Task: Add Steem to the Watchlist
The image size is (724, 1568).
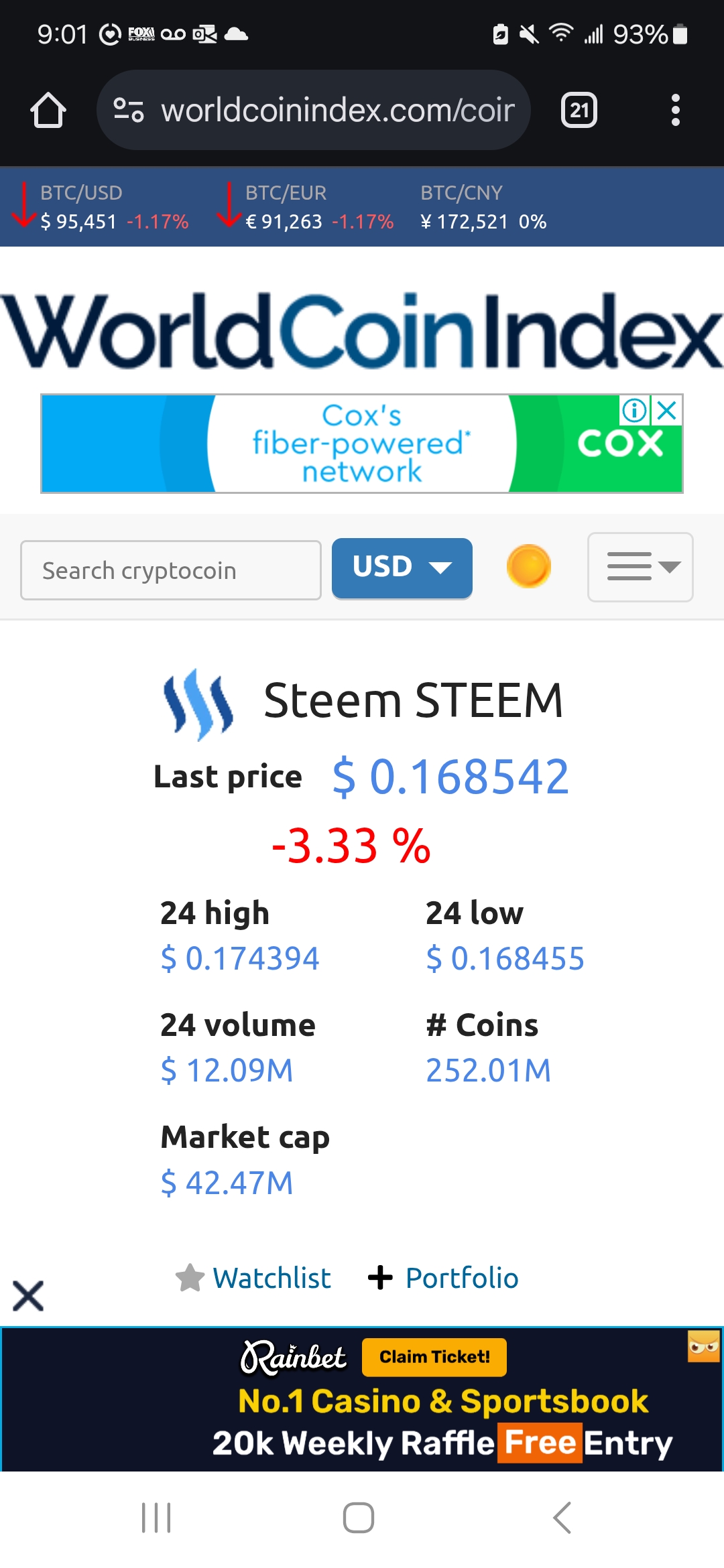Action: point(253,1278)
